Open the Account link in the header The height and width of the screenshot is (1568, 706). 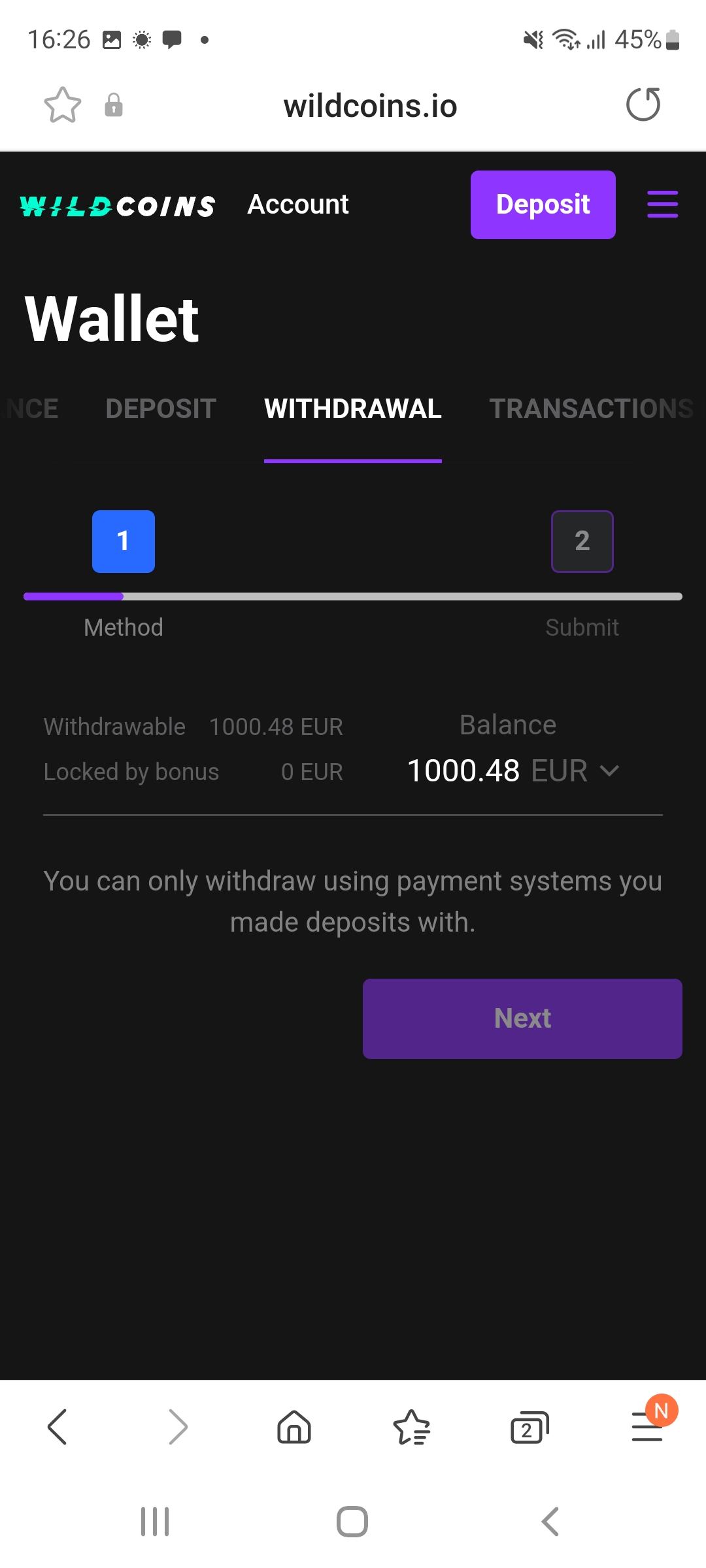point(298,204)
